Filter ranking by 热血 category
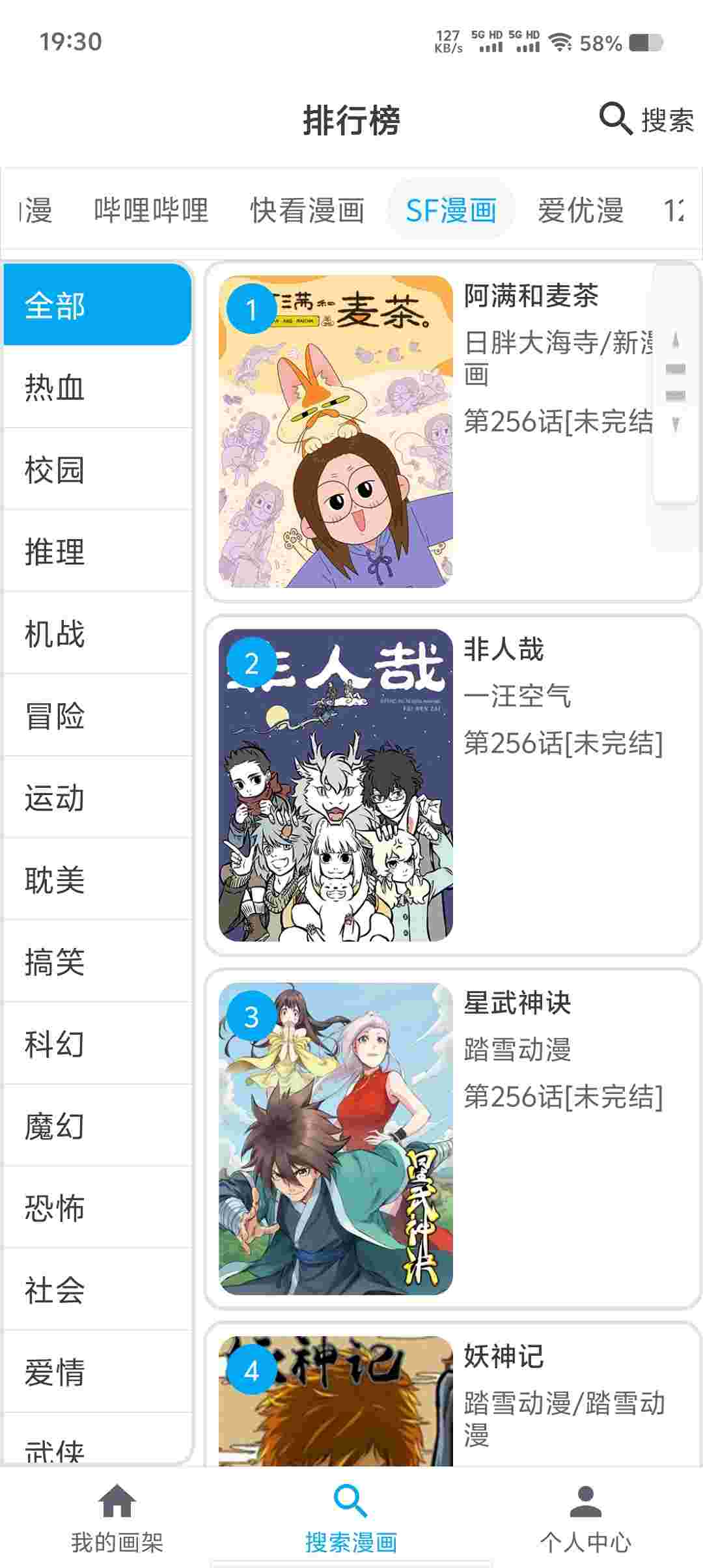 tap(98, 387)
